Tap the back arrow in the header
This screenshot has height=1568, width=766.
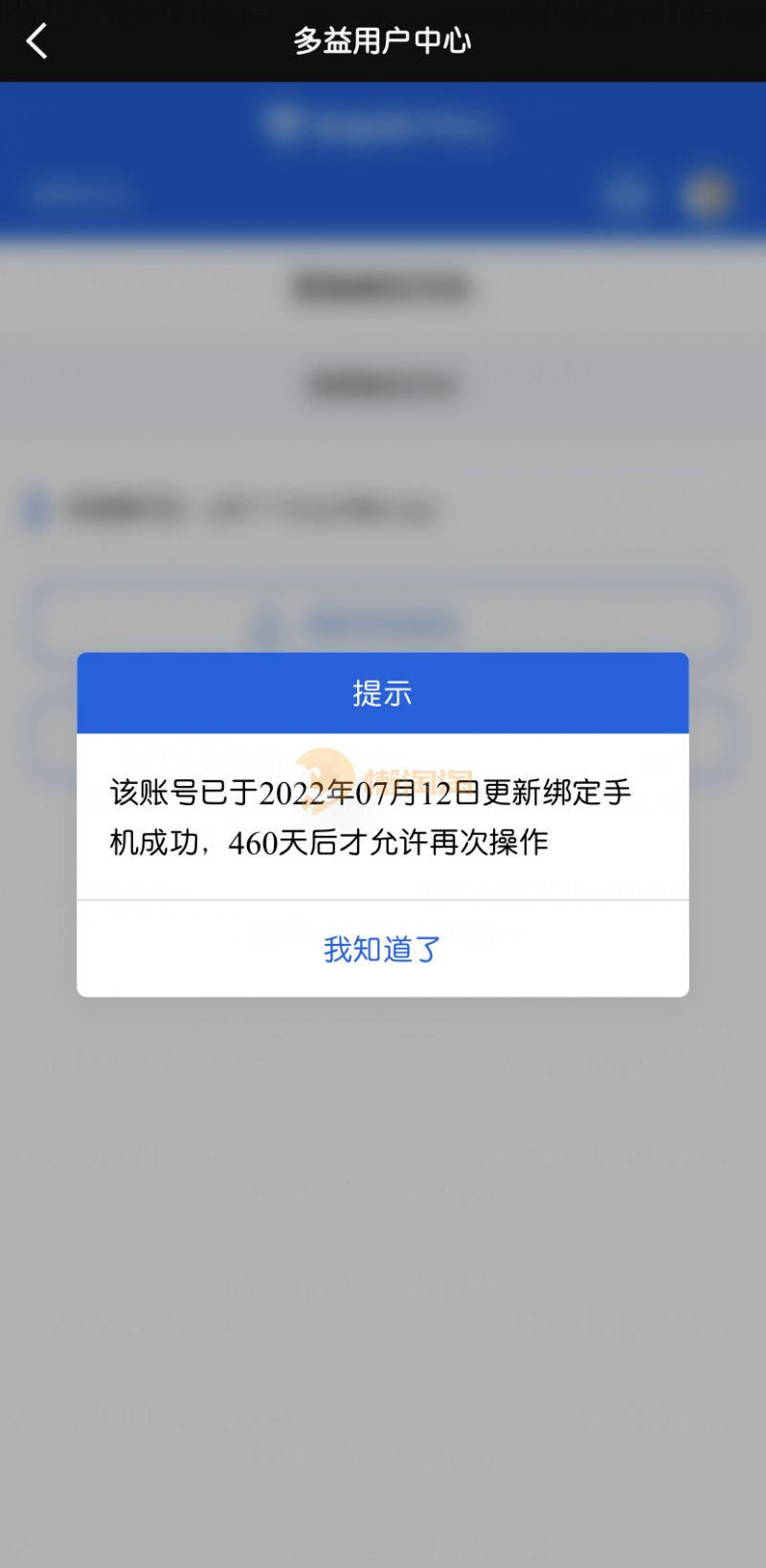click(x=37, y=41)
